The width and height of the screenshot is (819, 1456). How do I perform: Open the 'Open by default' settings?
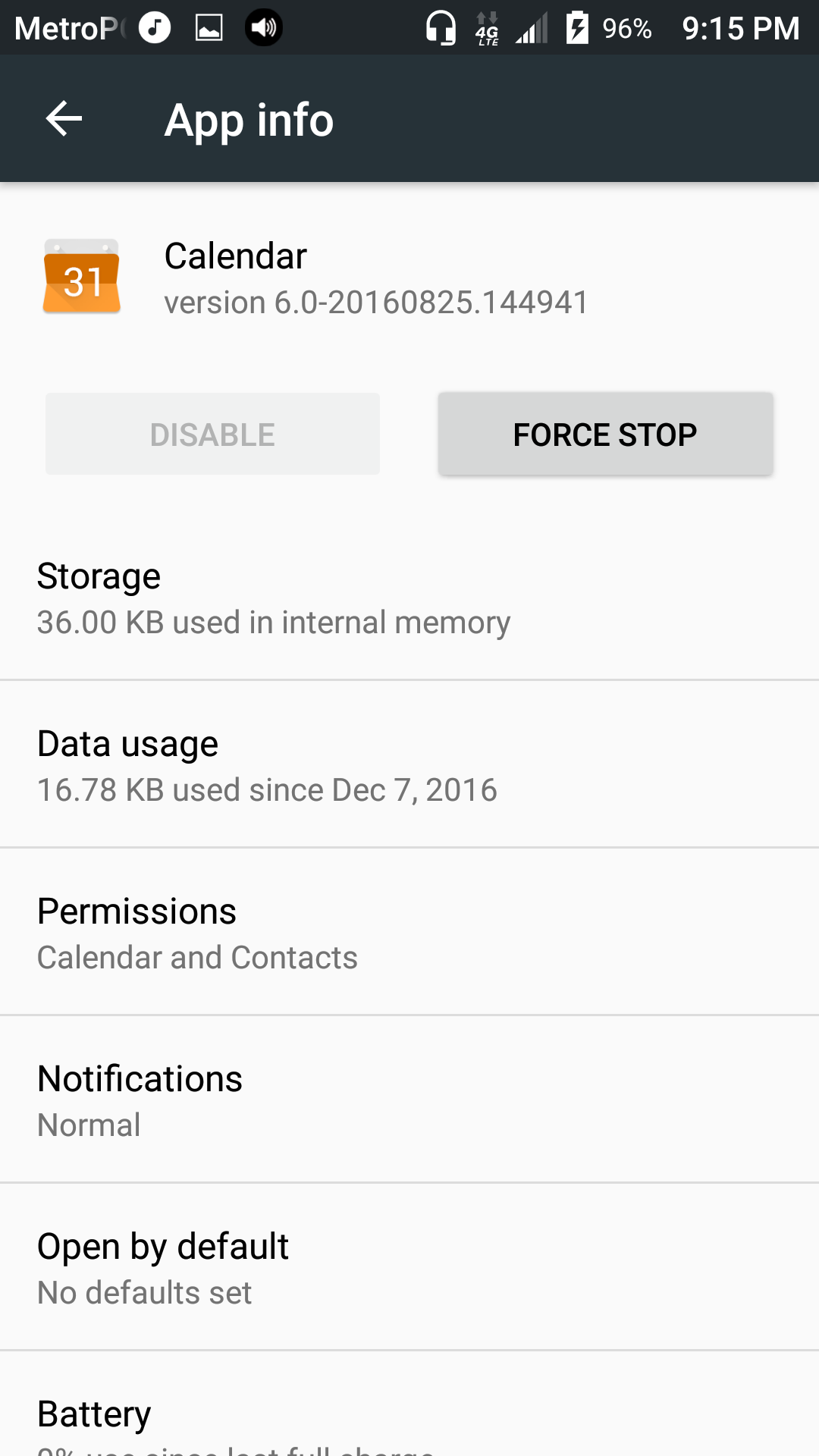tap(409, 1267)
